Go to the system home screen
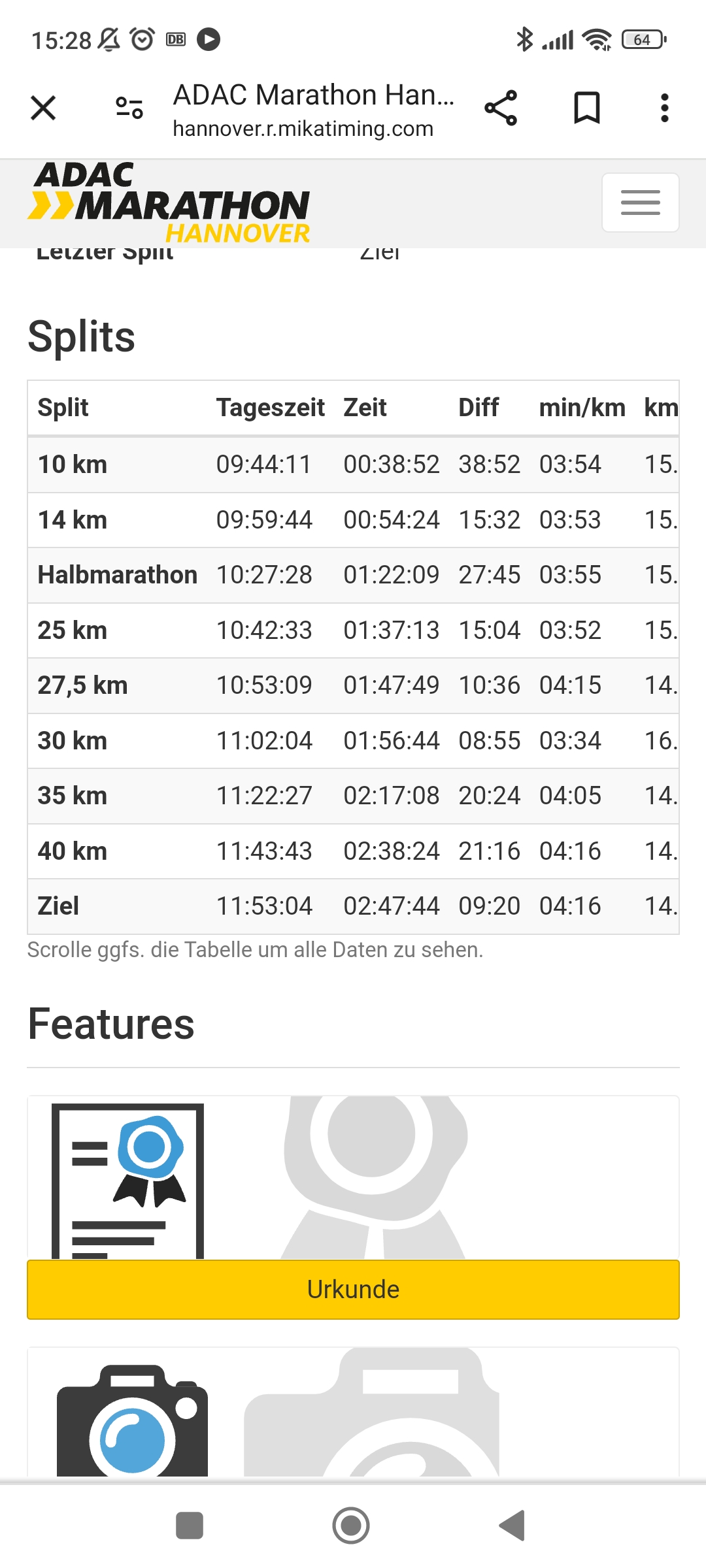Image resolution: width=706 pixels, height=1568 pixels. (351, 1526)
